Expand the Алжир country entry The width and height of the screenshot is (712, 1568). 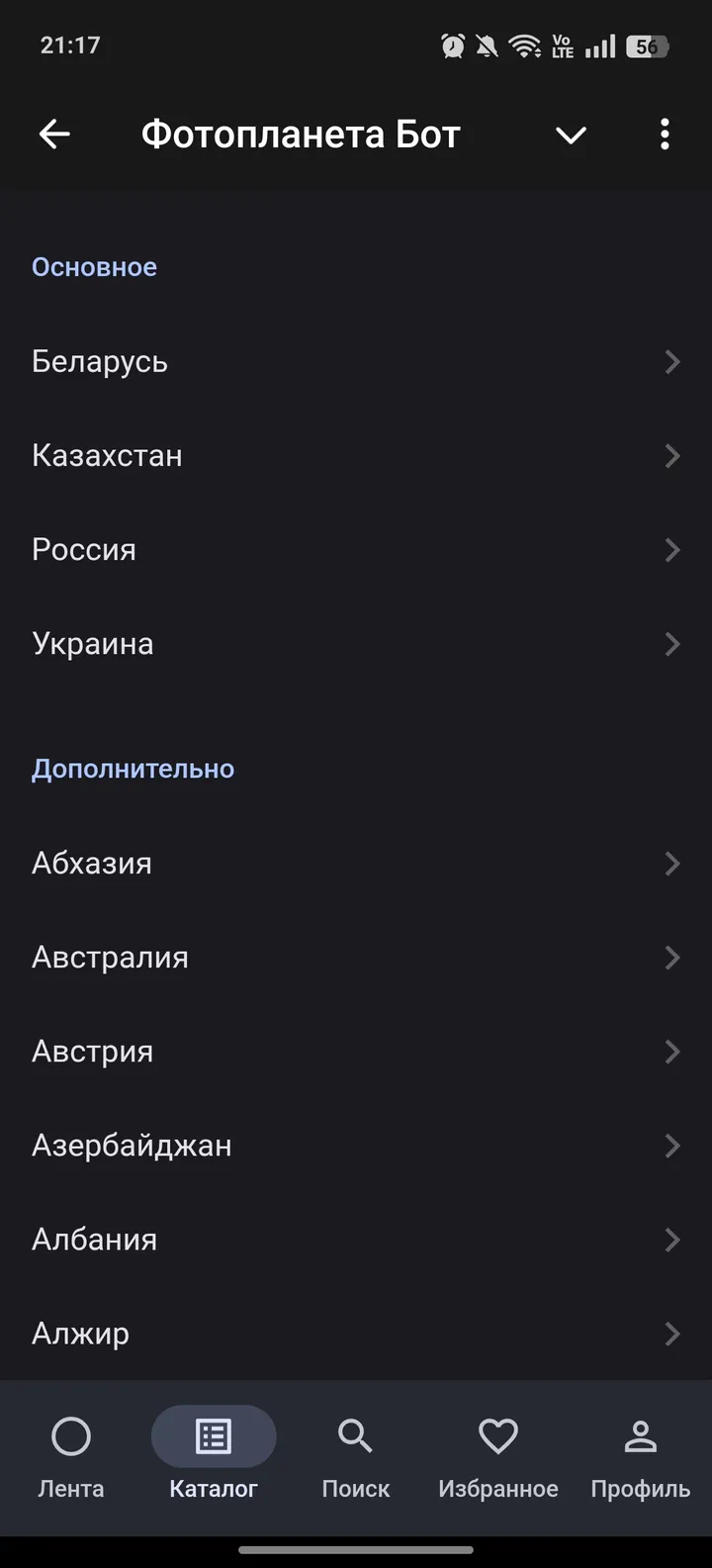point(356,1334)
